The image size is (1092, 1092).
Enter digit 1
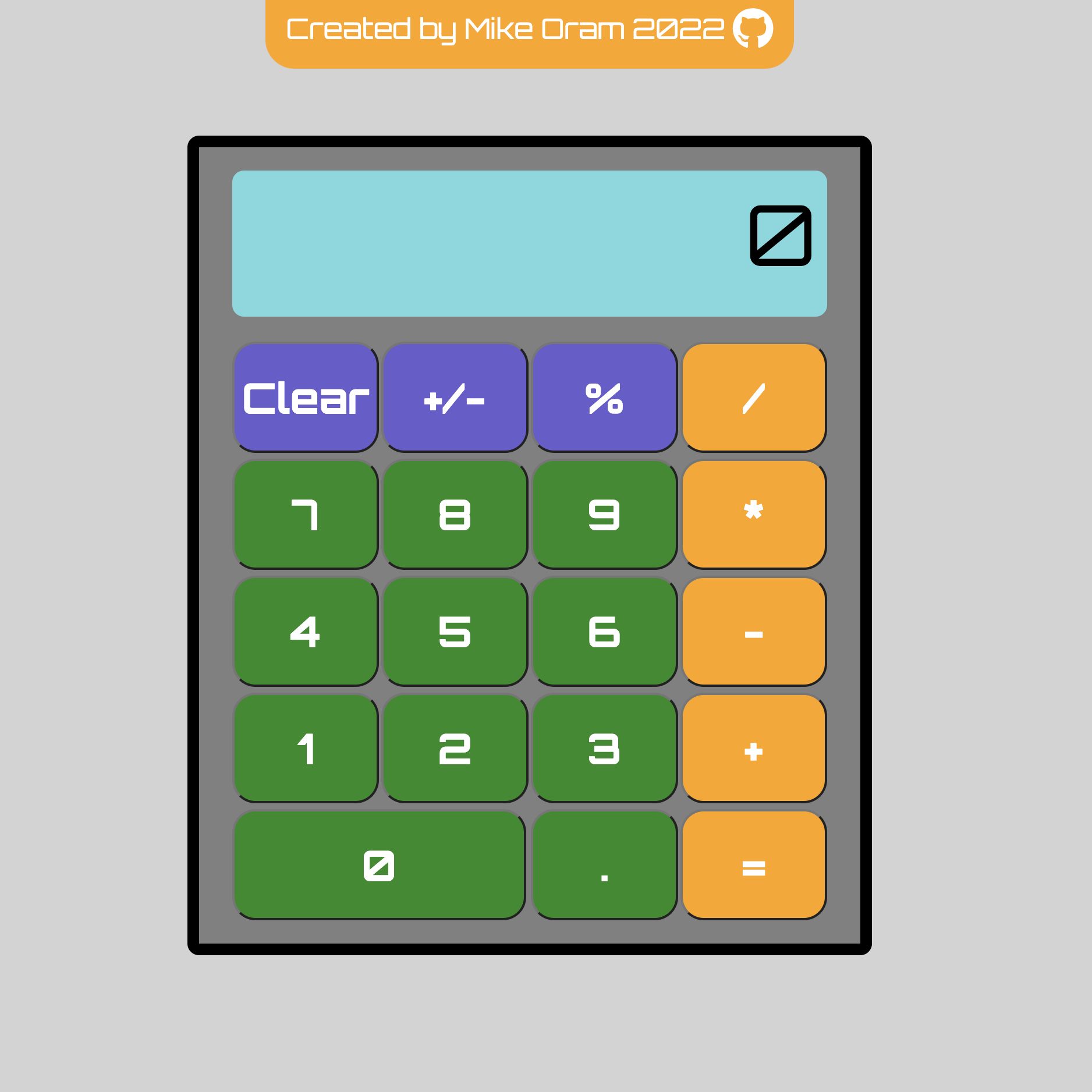click(306, 749)
